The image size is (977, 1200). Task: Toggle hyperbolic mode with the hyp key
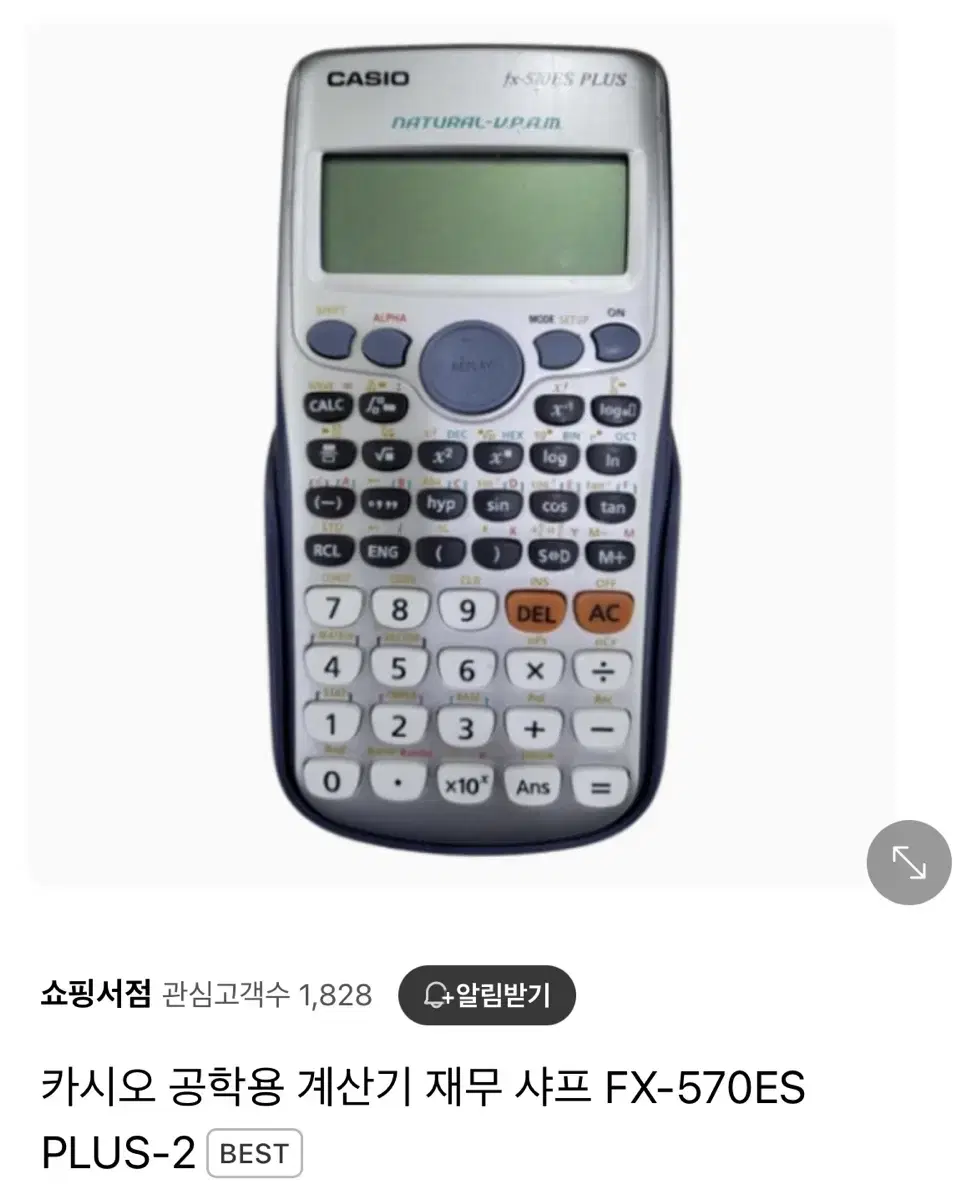[441, 503]
